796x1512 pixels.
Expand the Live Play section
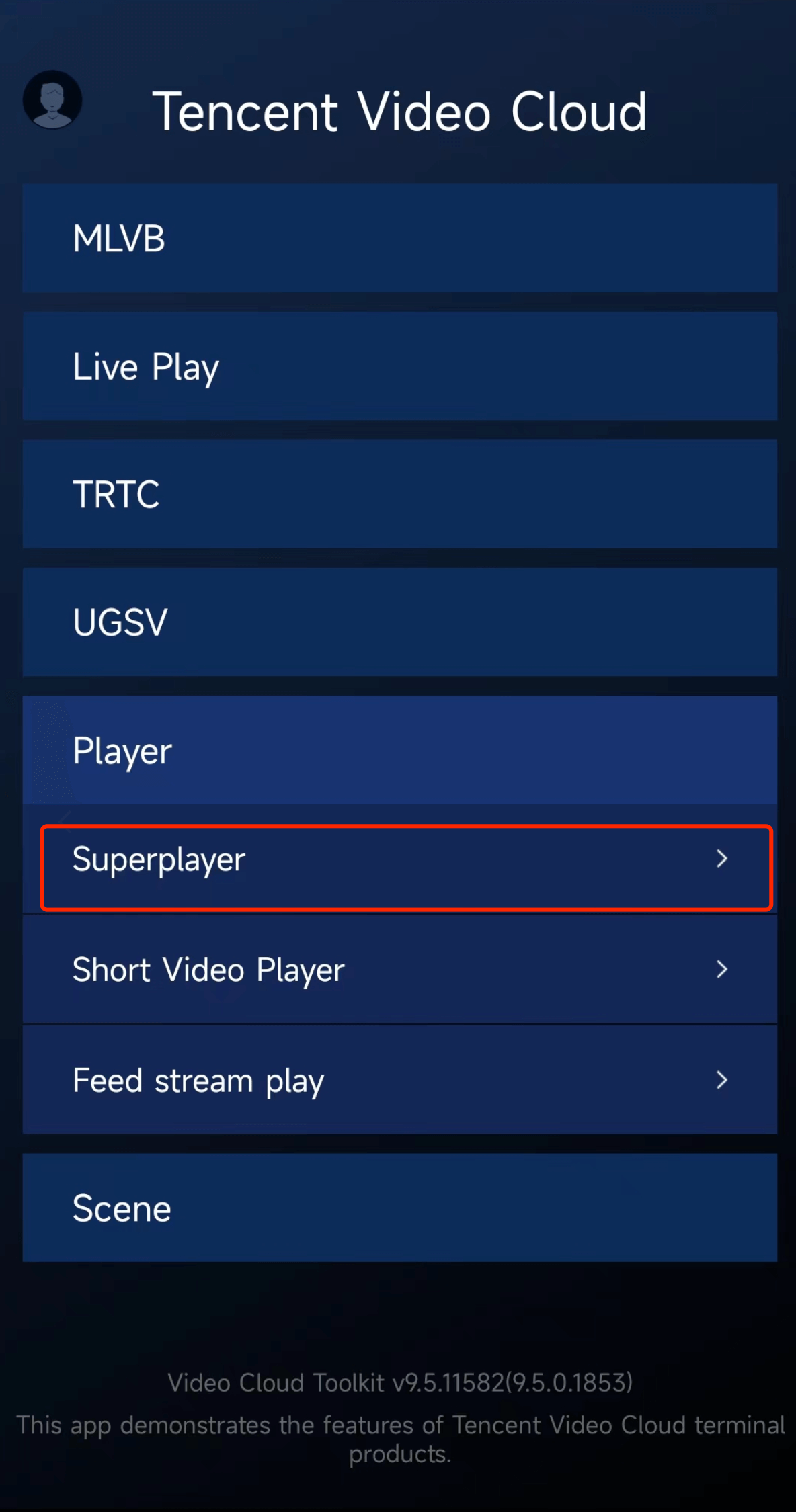[399, 366]
